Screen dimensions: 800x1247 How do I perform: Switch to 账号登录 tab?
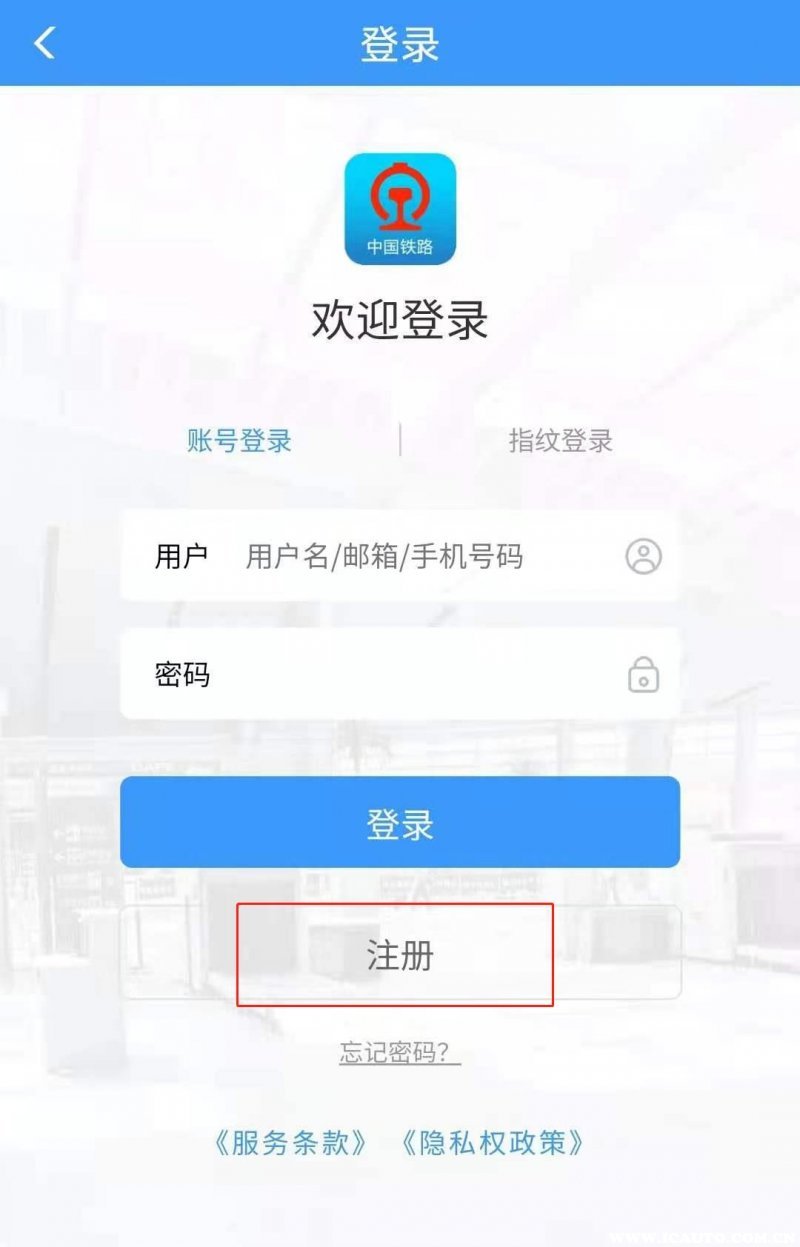239,441
